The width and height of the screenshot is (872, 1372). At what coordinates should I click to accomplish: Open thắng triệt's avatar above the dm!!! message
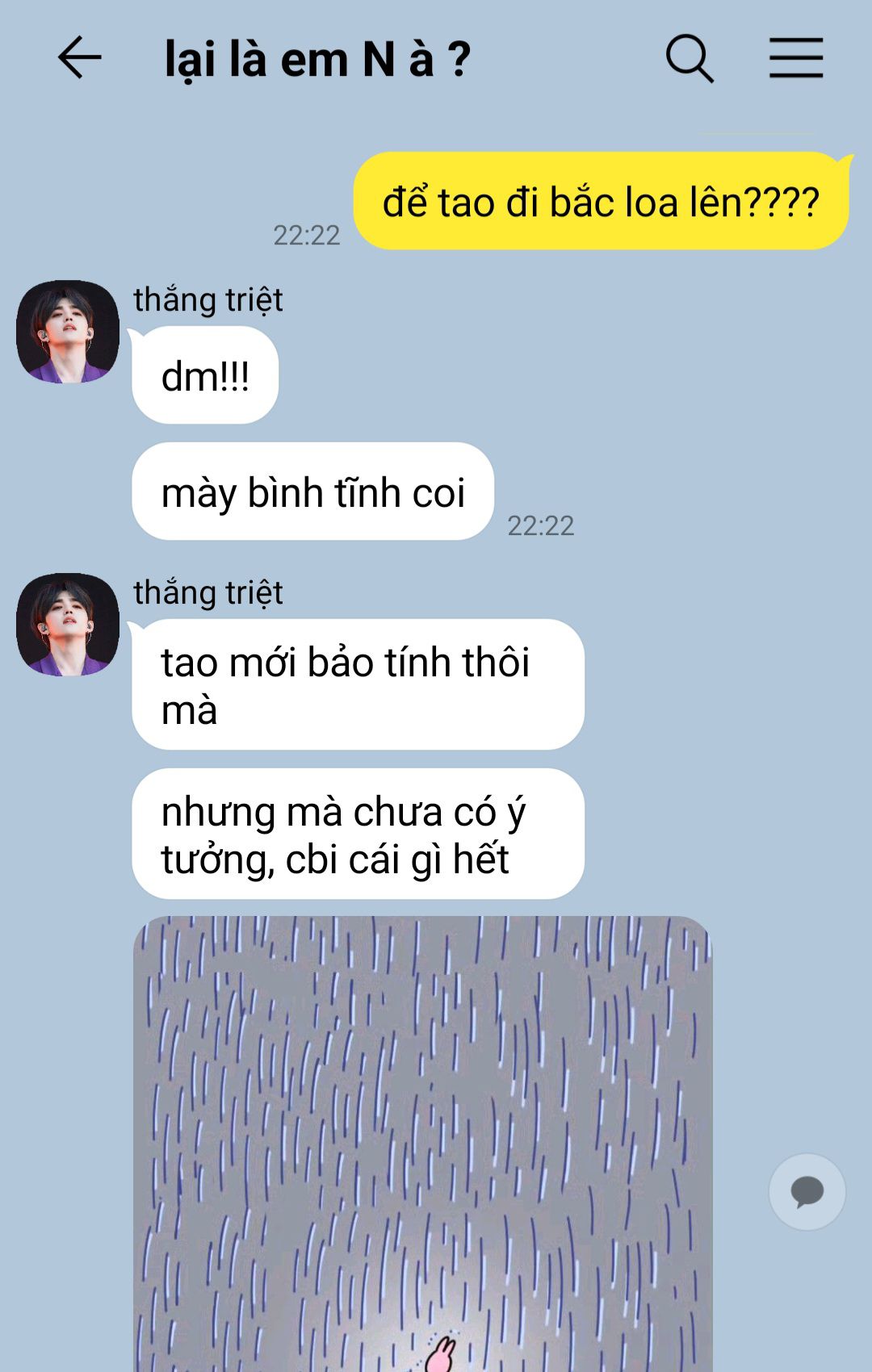pyautogui.click(x=68, y=332)
